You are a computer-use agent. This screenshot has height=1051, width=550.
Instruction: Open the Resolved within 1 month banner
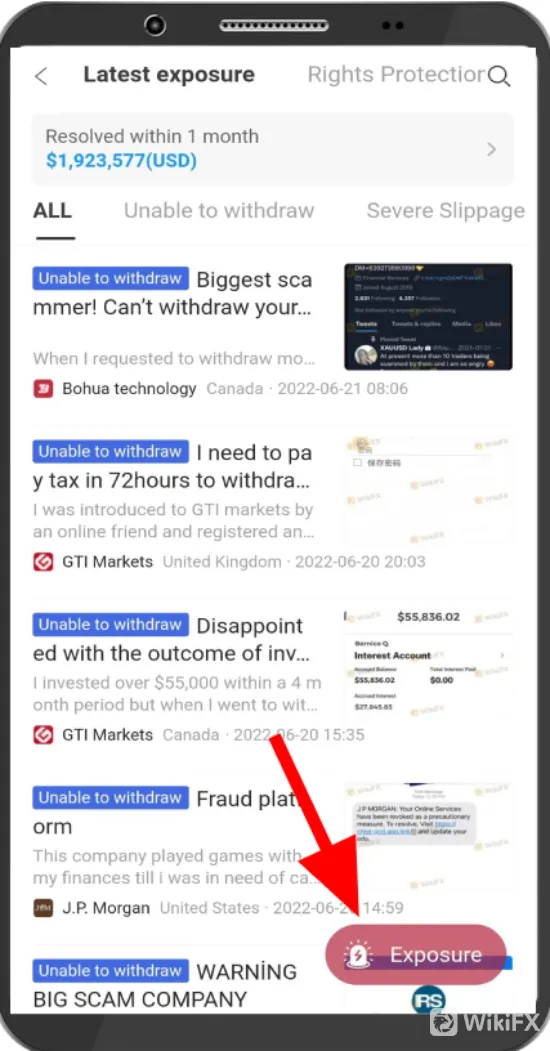coord(273,149)
